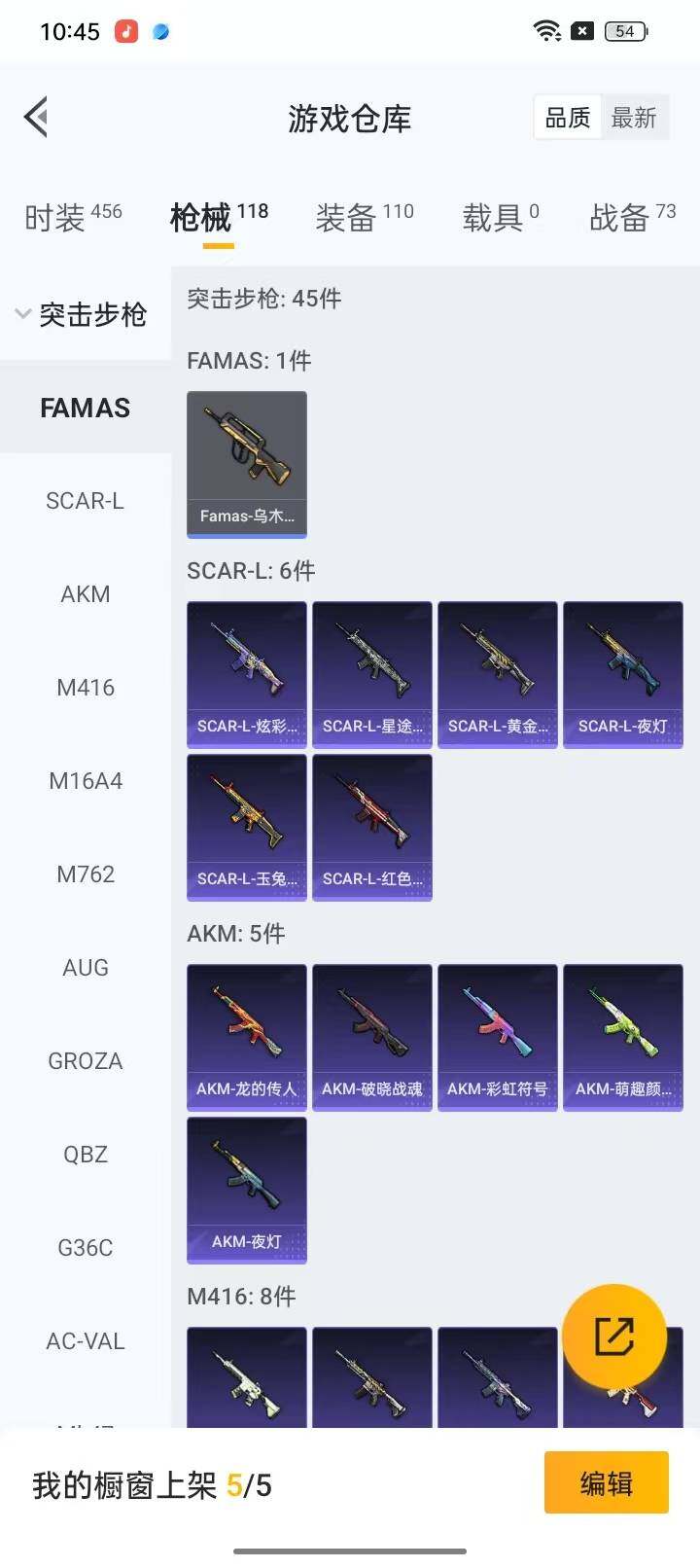This screenshot has width=700, height=1568.
Task: Go back from the 游戏仓库 screen
Action: click(37, 118)
